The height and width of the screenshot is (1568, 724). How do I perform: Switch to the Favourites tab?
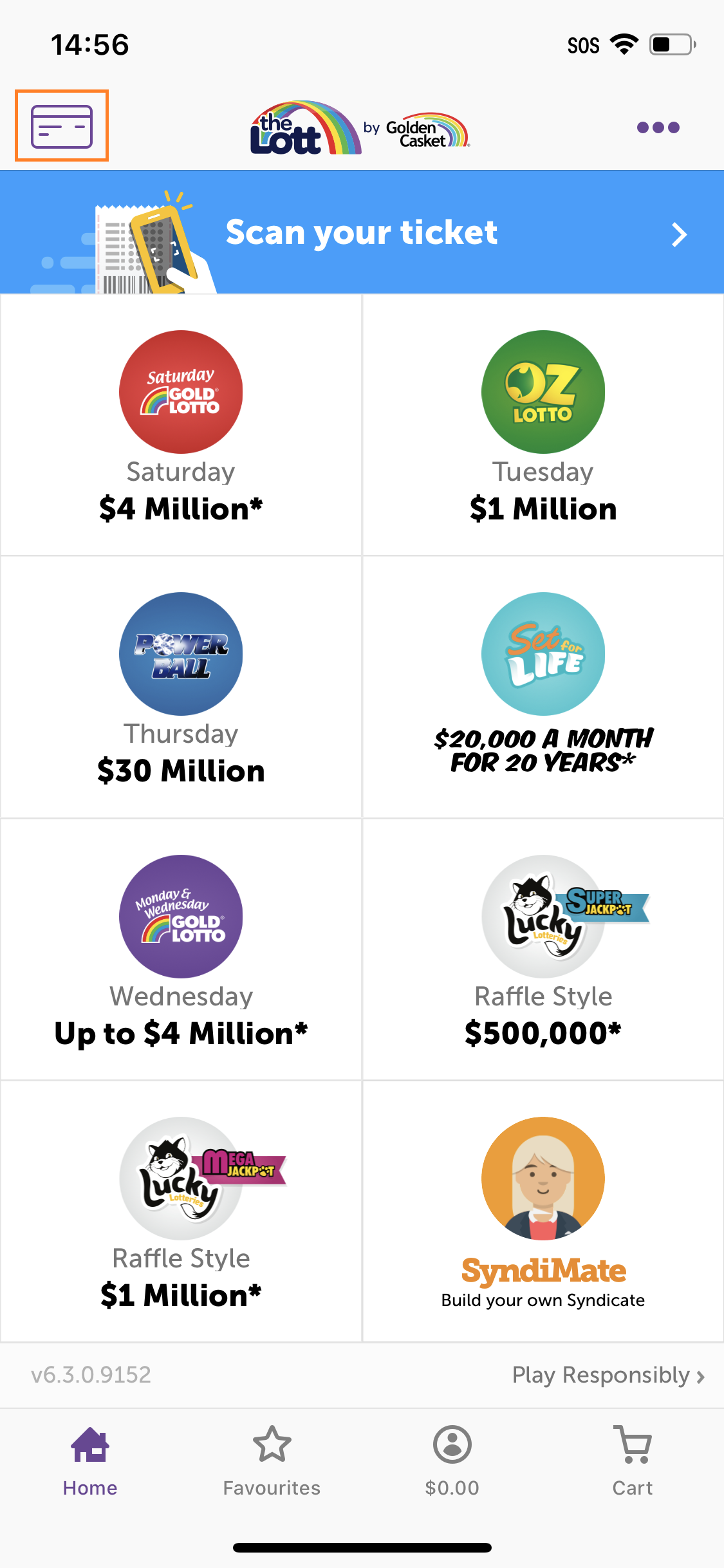pyautogui.click(x=272, y=1461)
